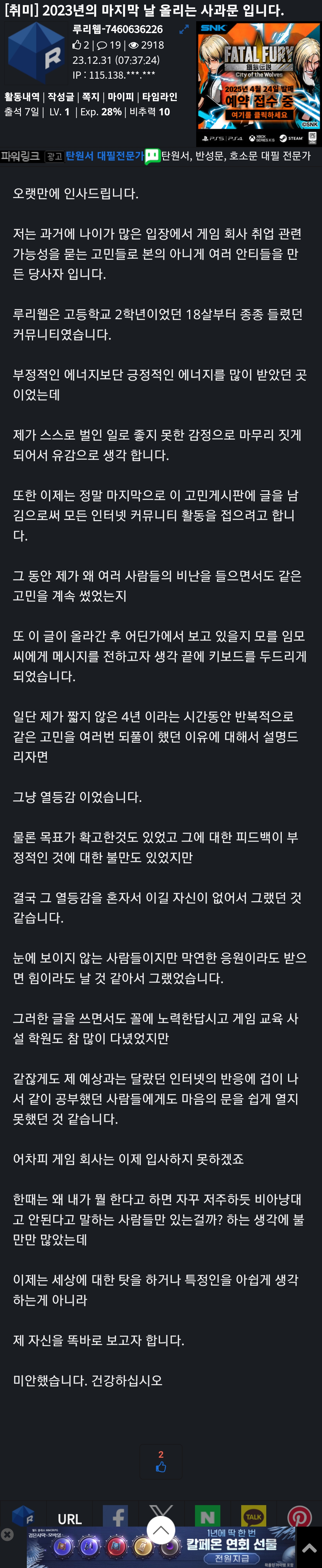Send a 쪽지 message to the author
The width and height of the screenshot is (322, 1568).
(x=91, y=97)
